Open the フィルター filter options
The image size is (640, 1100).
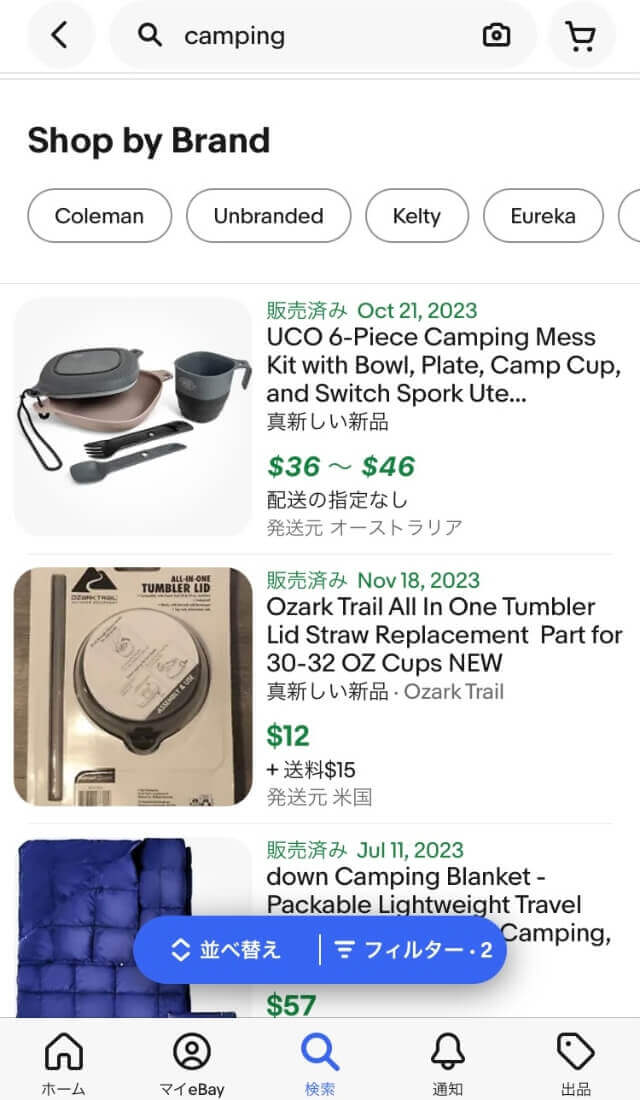[413, 950]
